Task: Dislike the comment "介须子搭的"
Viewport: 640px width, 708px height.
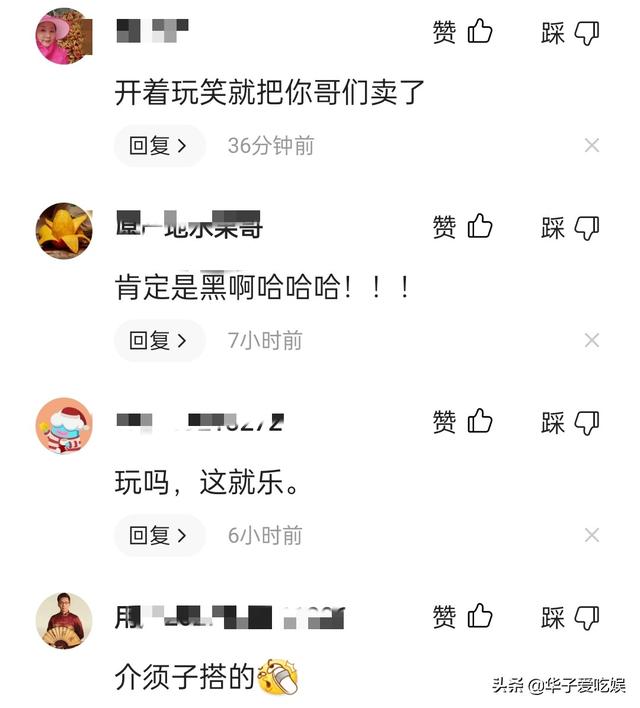Action: (x=571, y=617)
